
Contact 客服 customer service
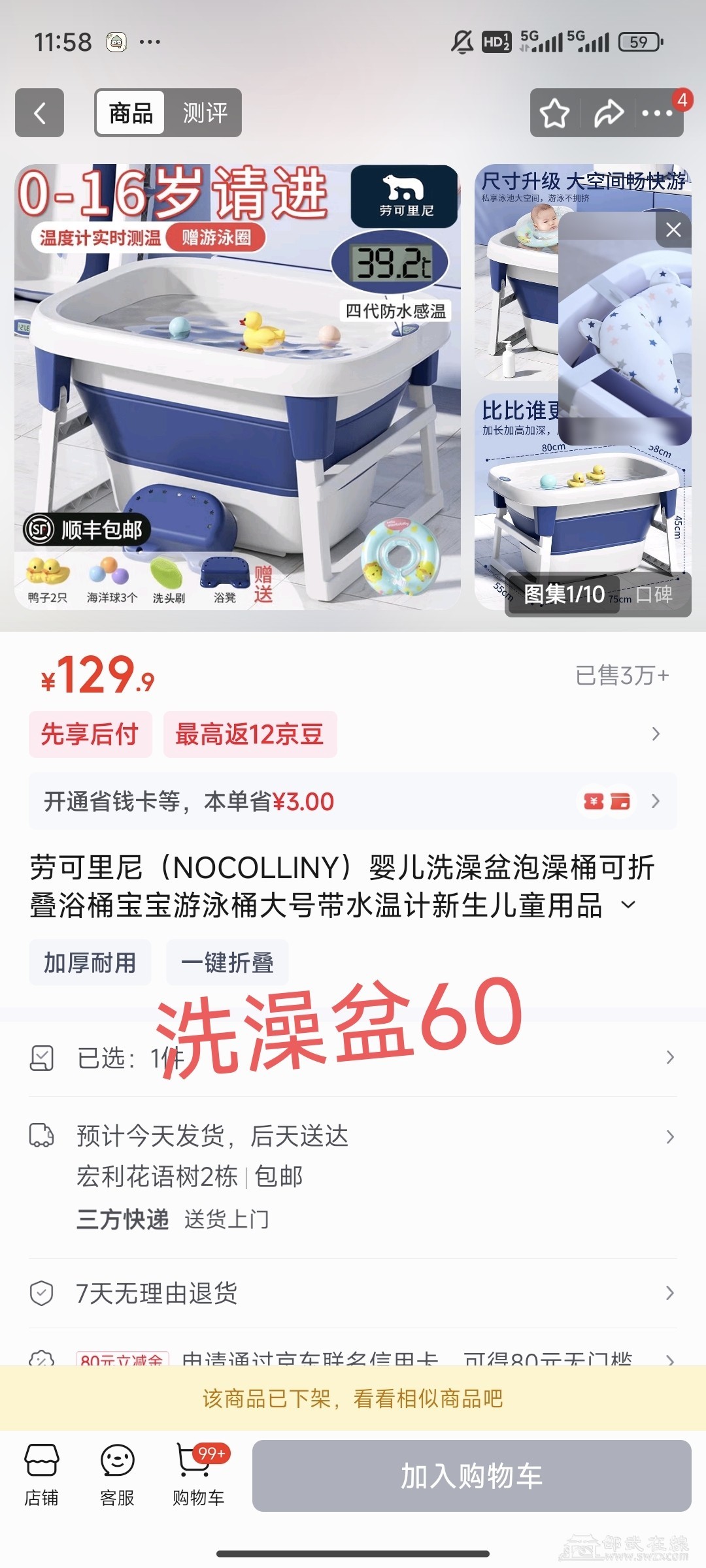pos(118,1475)
